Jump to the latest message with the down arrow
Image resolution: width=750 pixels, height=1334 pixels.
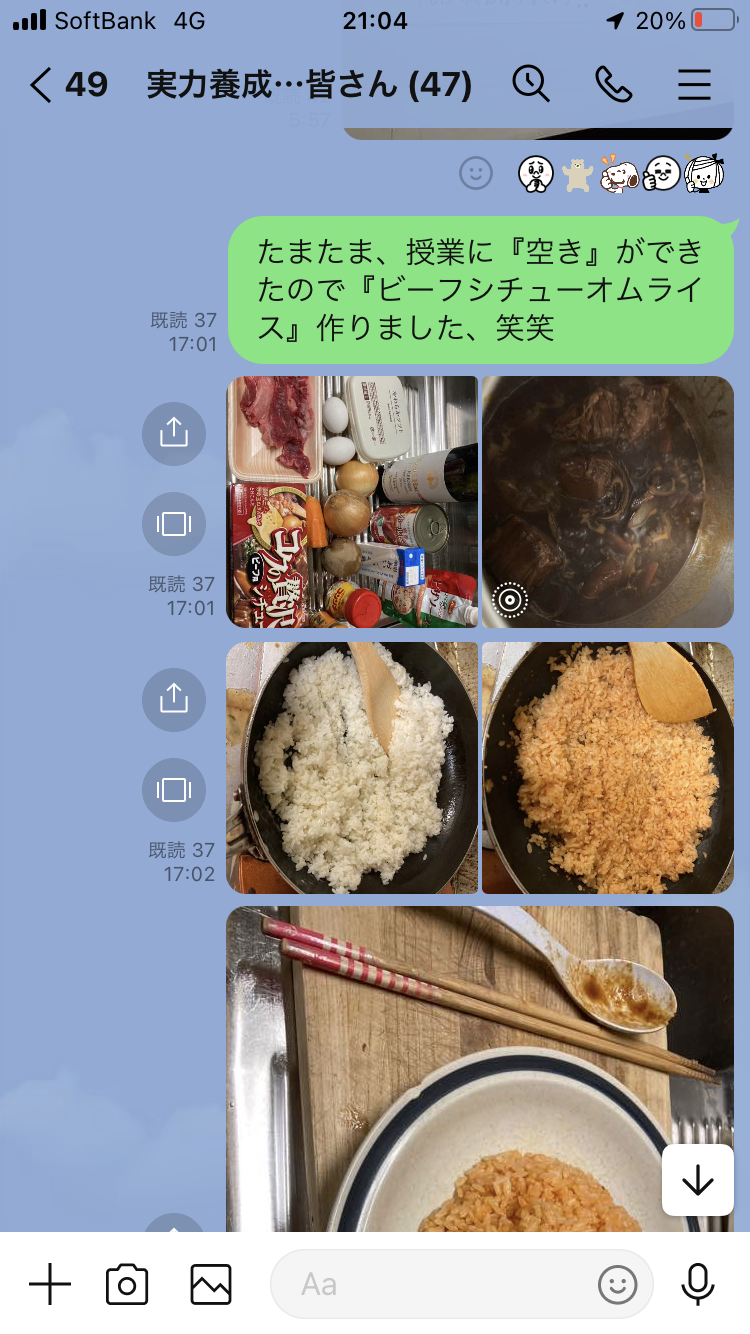tap(697, 1181)
